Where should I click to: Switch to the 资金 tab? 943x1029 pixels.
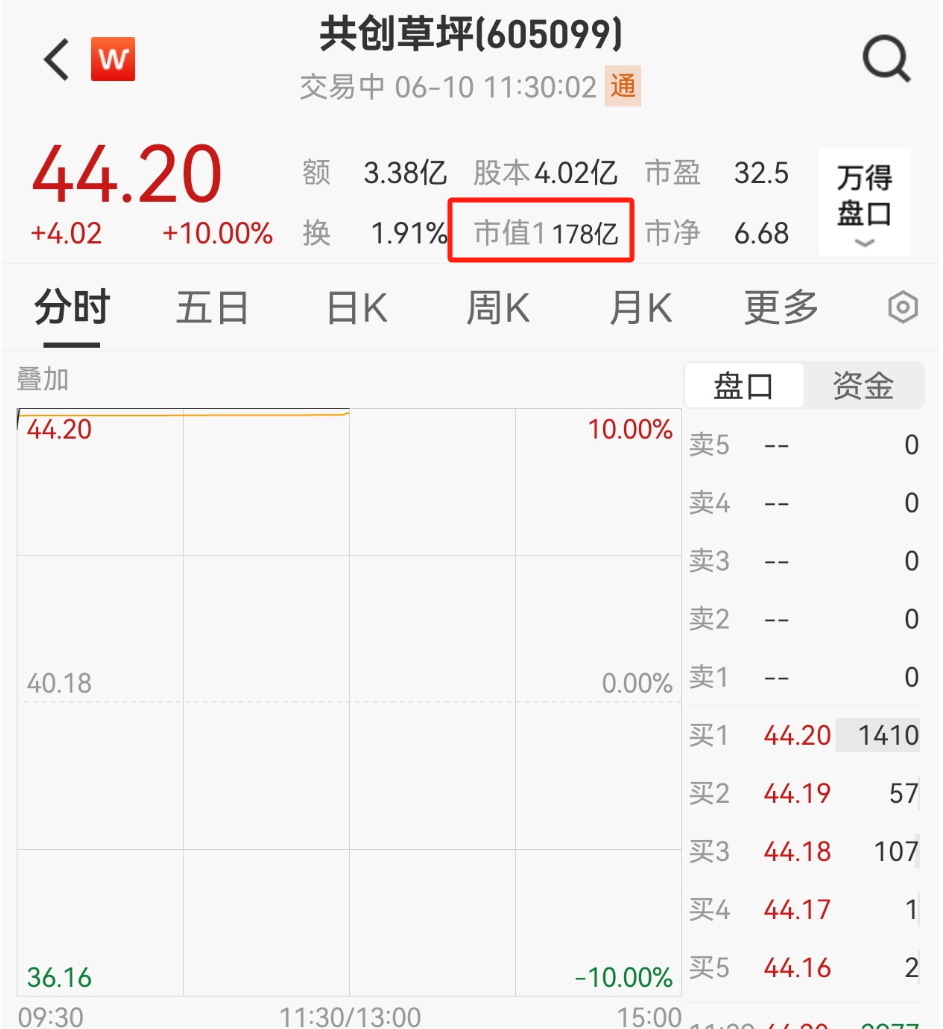coord(863,386)
